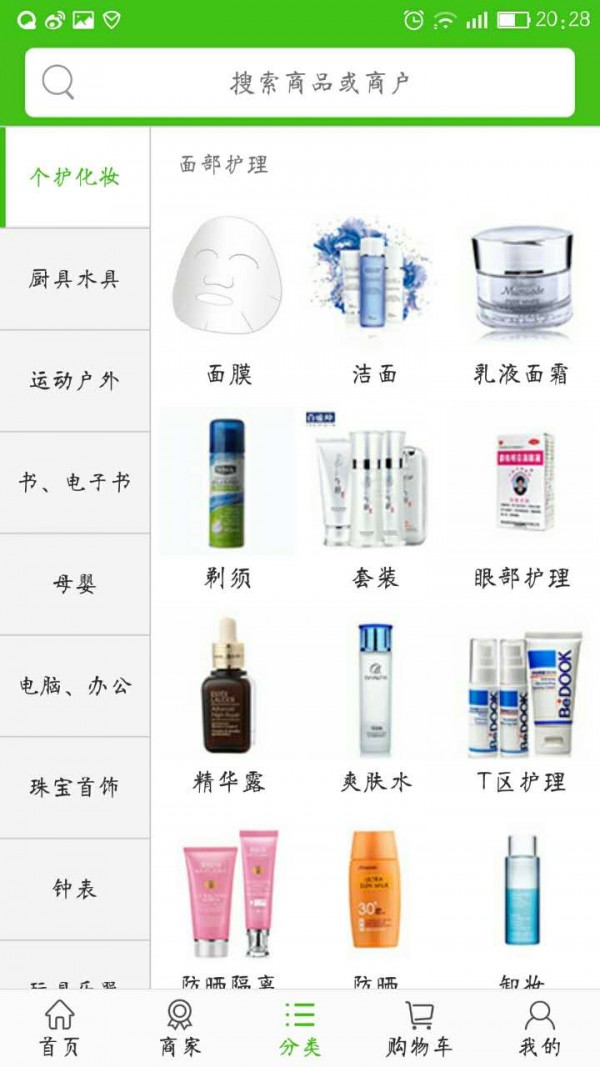This screenshot has height=1067, width=600.
Task: Open the 钟表 category
Action: click(x=75, y=889)
